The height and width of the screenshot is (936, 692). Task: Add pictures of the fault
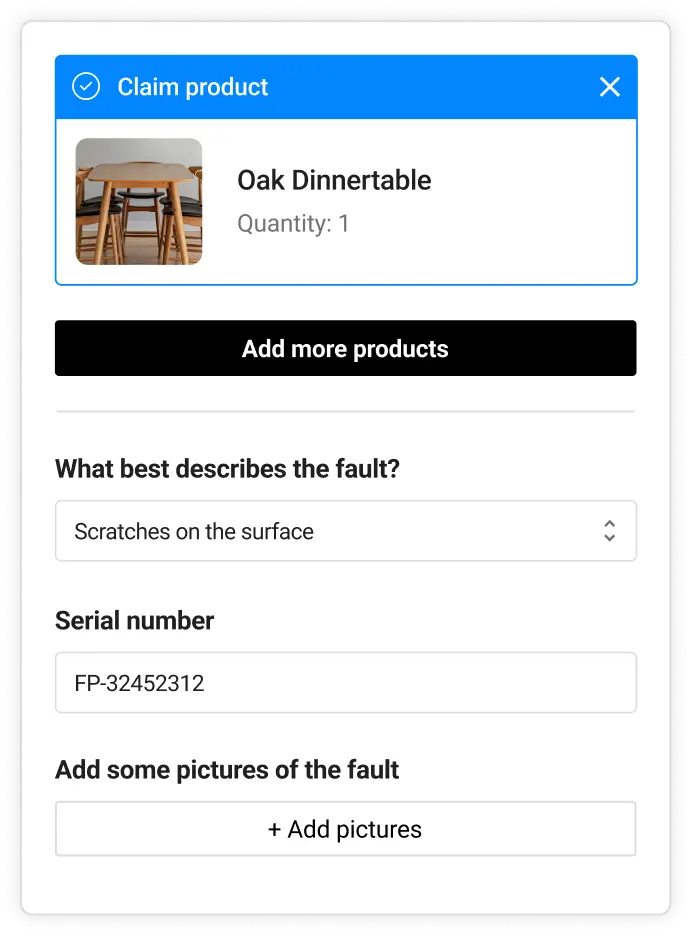pyautogui.click(x=345, y=829)
